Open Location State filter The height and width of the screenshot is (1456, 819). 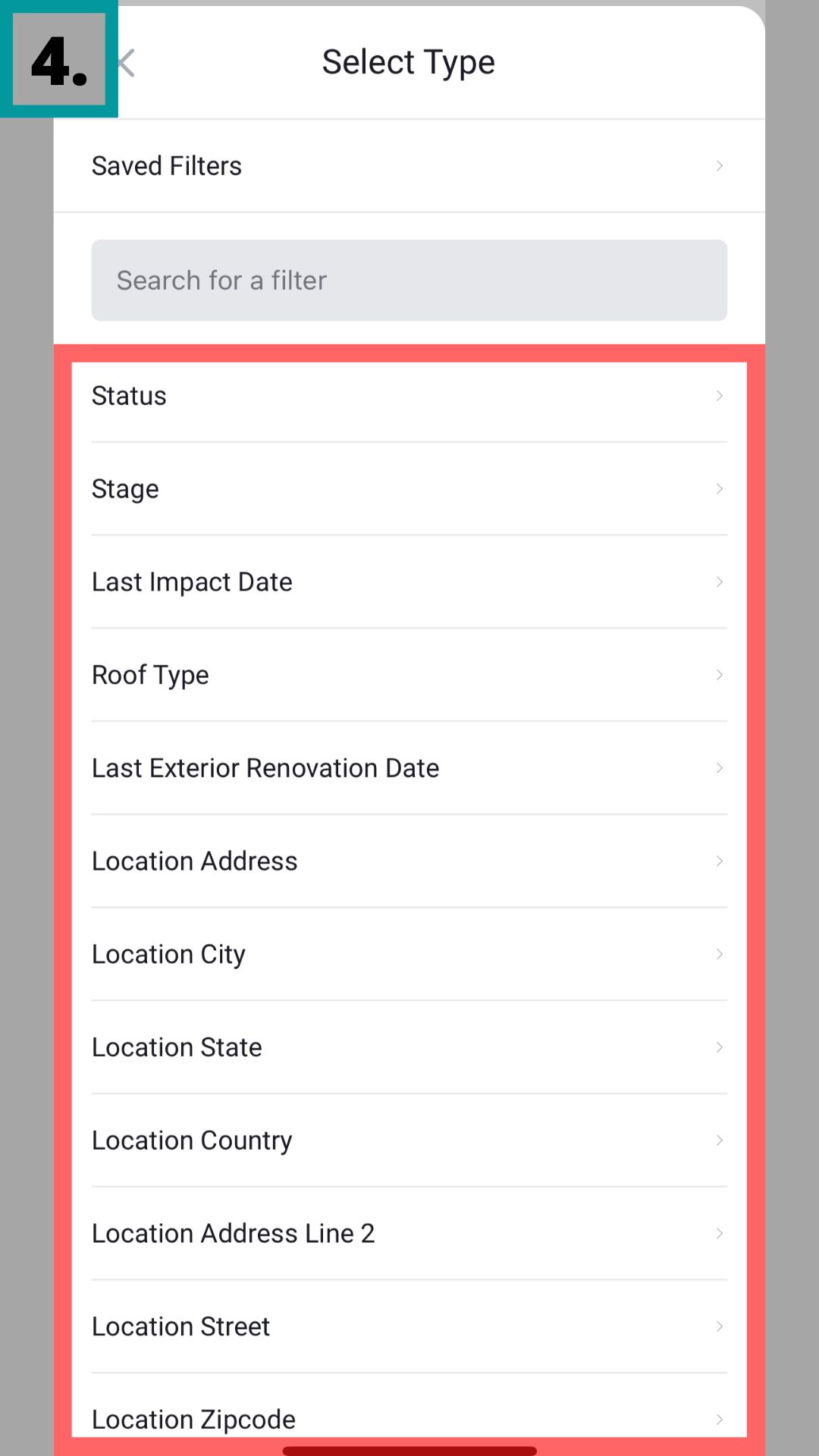point(408,1047)
